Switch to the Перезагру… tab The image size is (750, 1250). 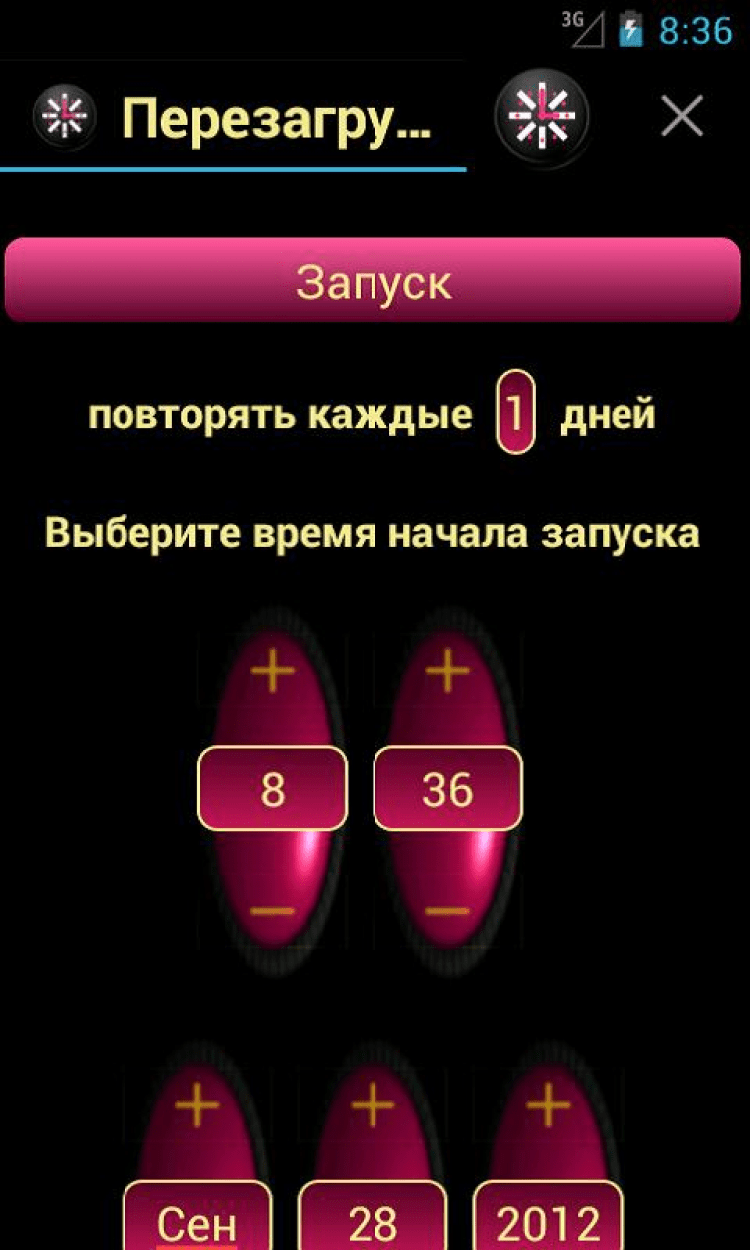(233, 118)
